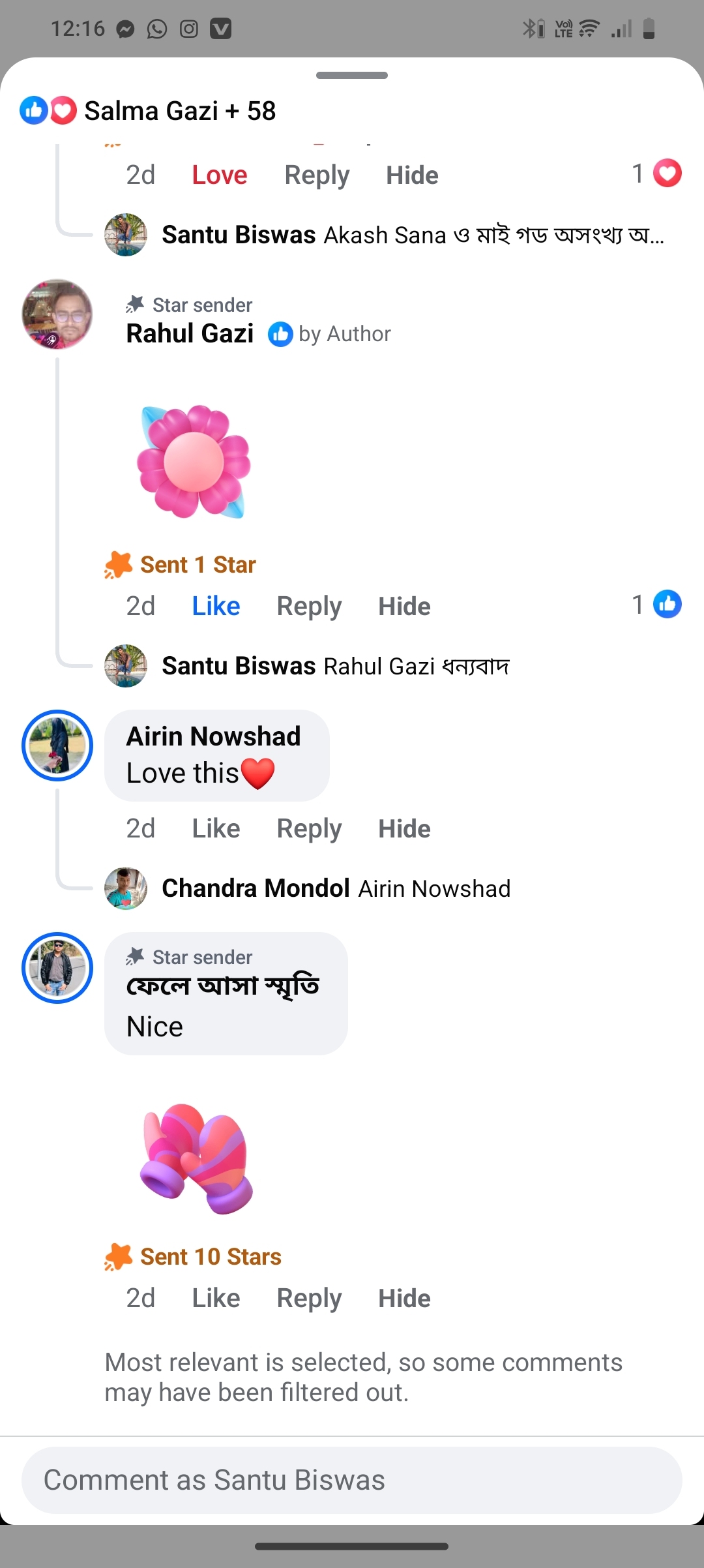Open Santu Biswas reply to Rahul Gazi
Screen dimensions: 704x1568
coord(335,666)
